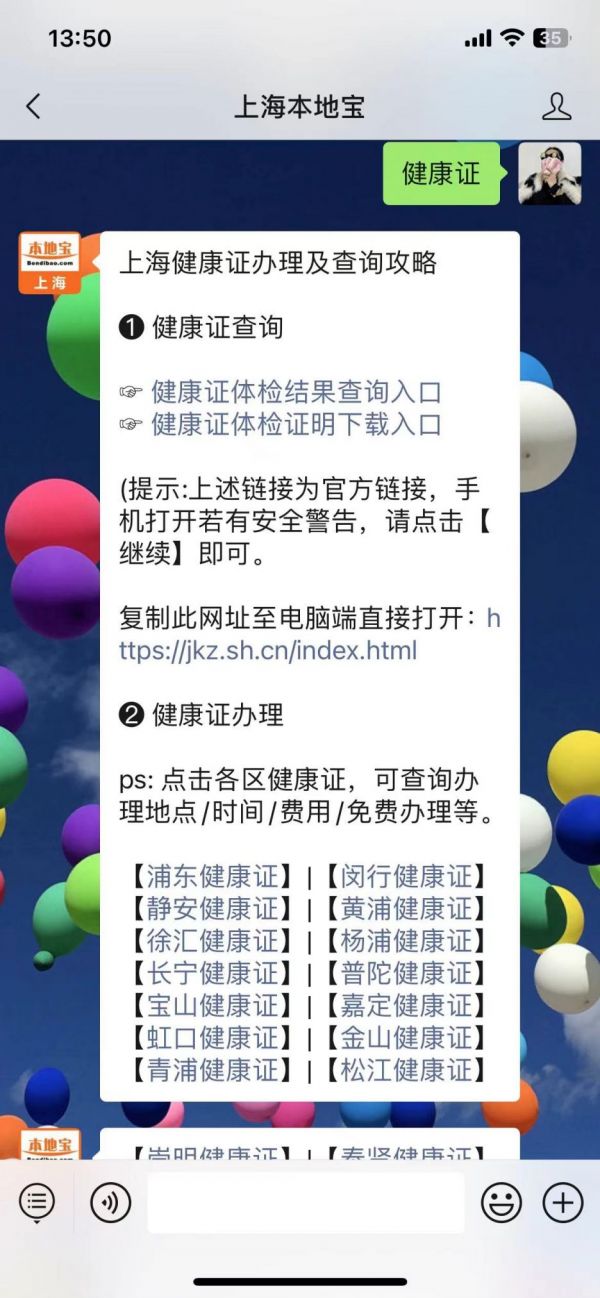Viewport: 600px width, 1298px height.
Task: View 杨浦健康证 details
Action: point(405,941)
